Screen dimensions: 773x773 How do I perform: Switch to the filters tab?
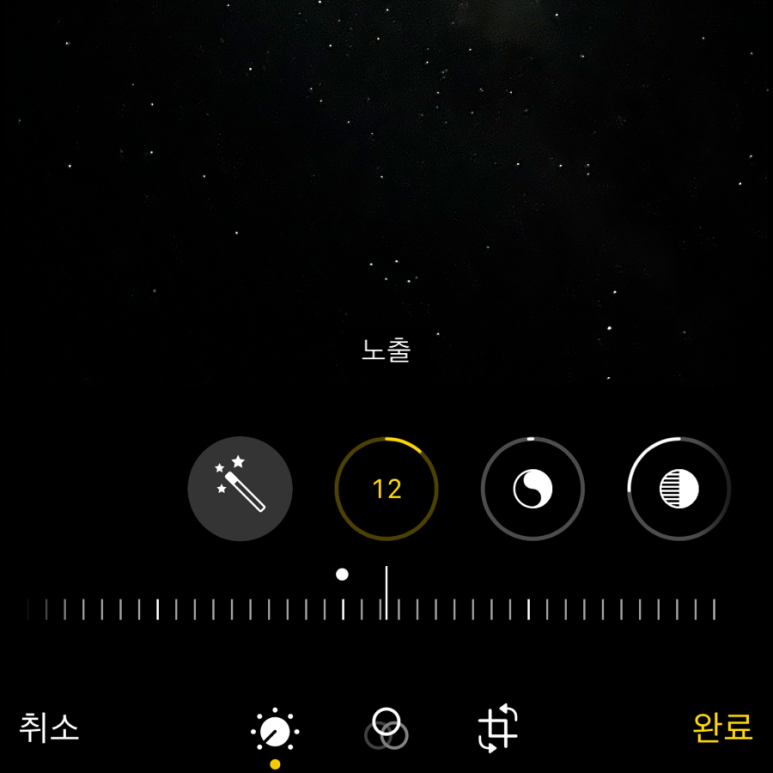click(386, 729)
